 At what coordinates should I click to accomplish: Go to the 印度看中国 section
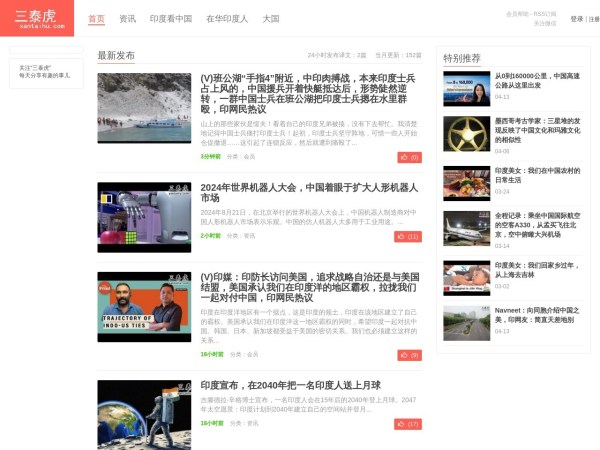point(171,18)
